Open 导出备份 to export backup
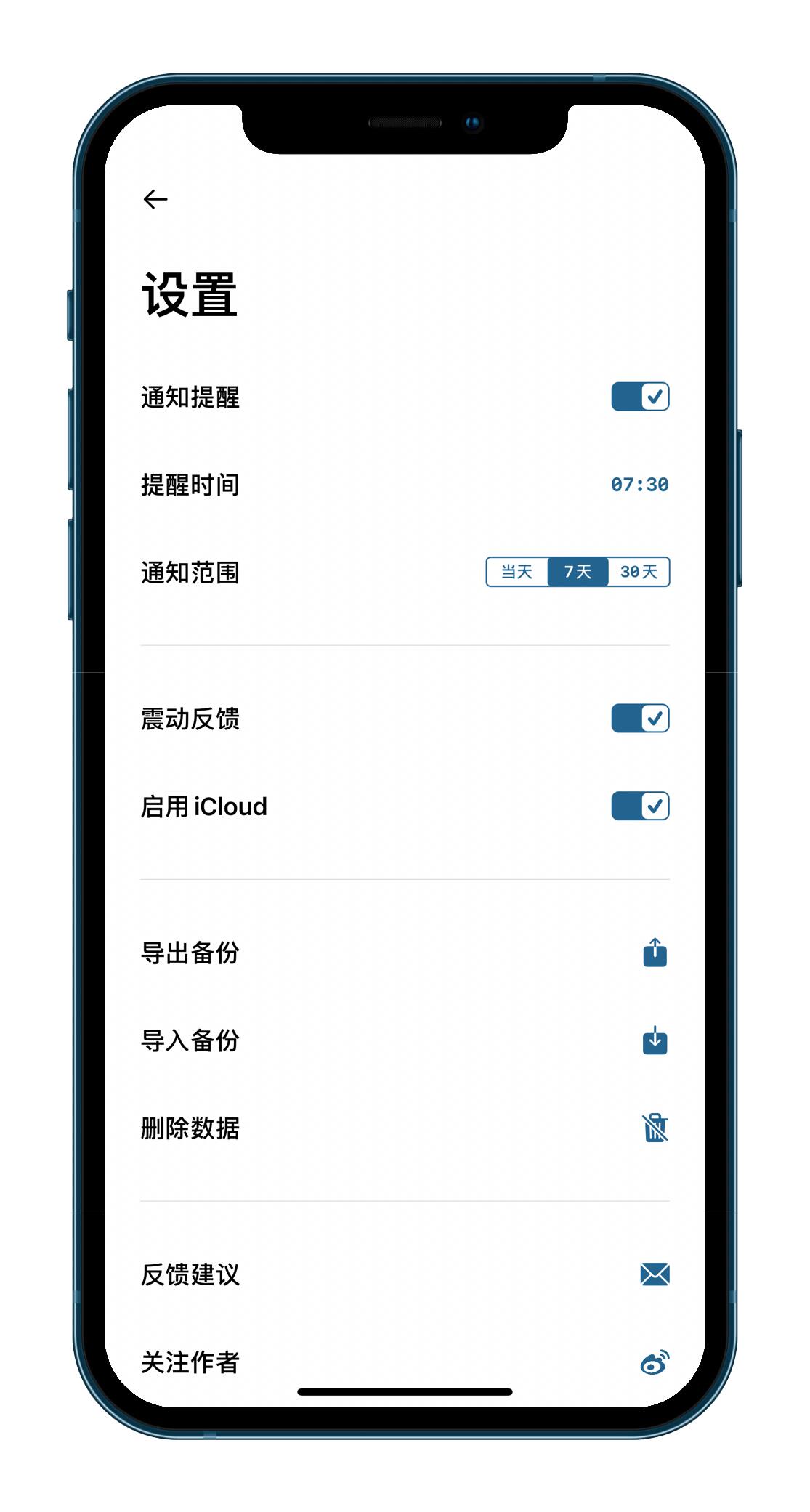 coord(655,953)
